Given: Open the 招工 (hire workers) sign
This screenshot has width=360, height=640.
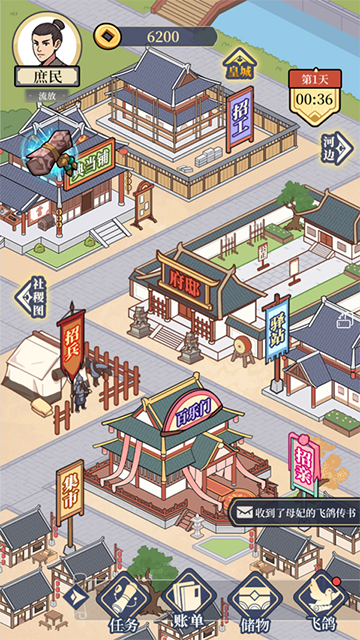Looking at the screenshot, I should pyautogui.click(x=240, y=119).
